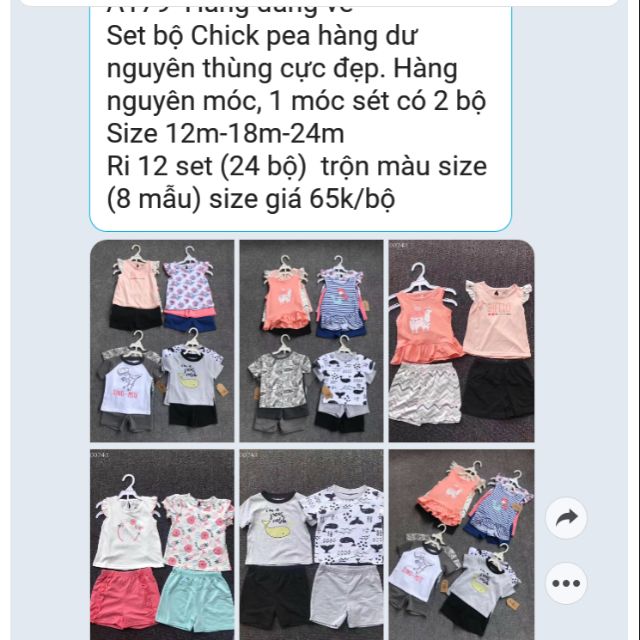View photo with orange, striped, gray and whale-print sets
The image size is (640, 640).
(311, 341)
